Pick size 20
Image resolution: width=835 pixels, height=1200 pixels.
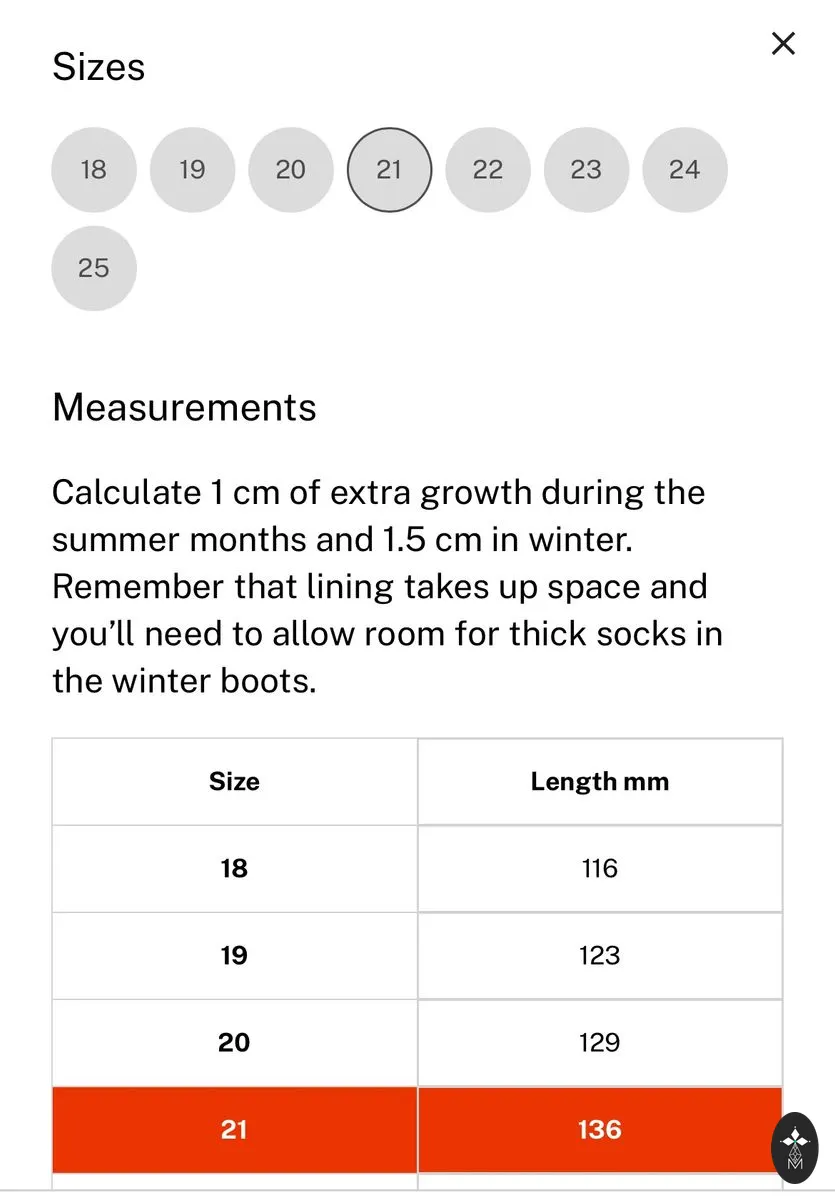click(291, 170)
